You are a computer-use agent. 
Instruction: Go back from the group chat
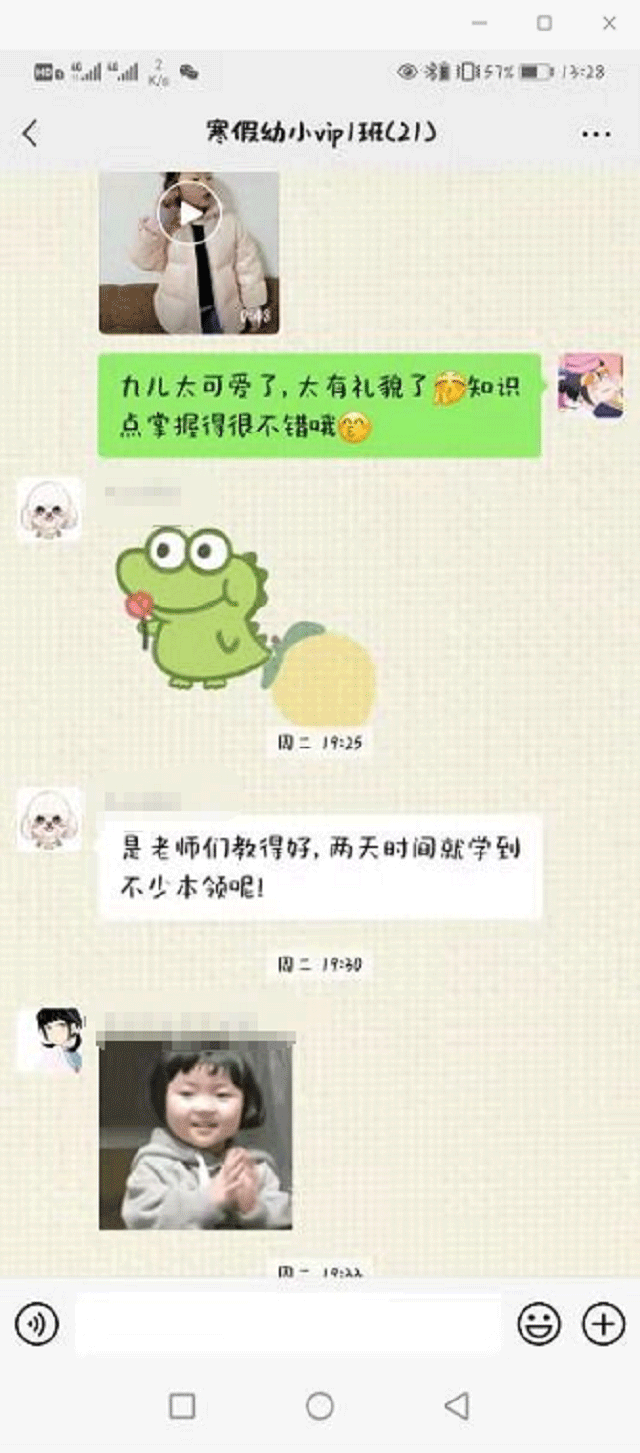click(x=30, y=133)
